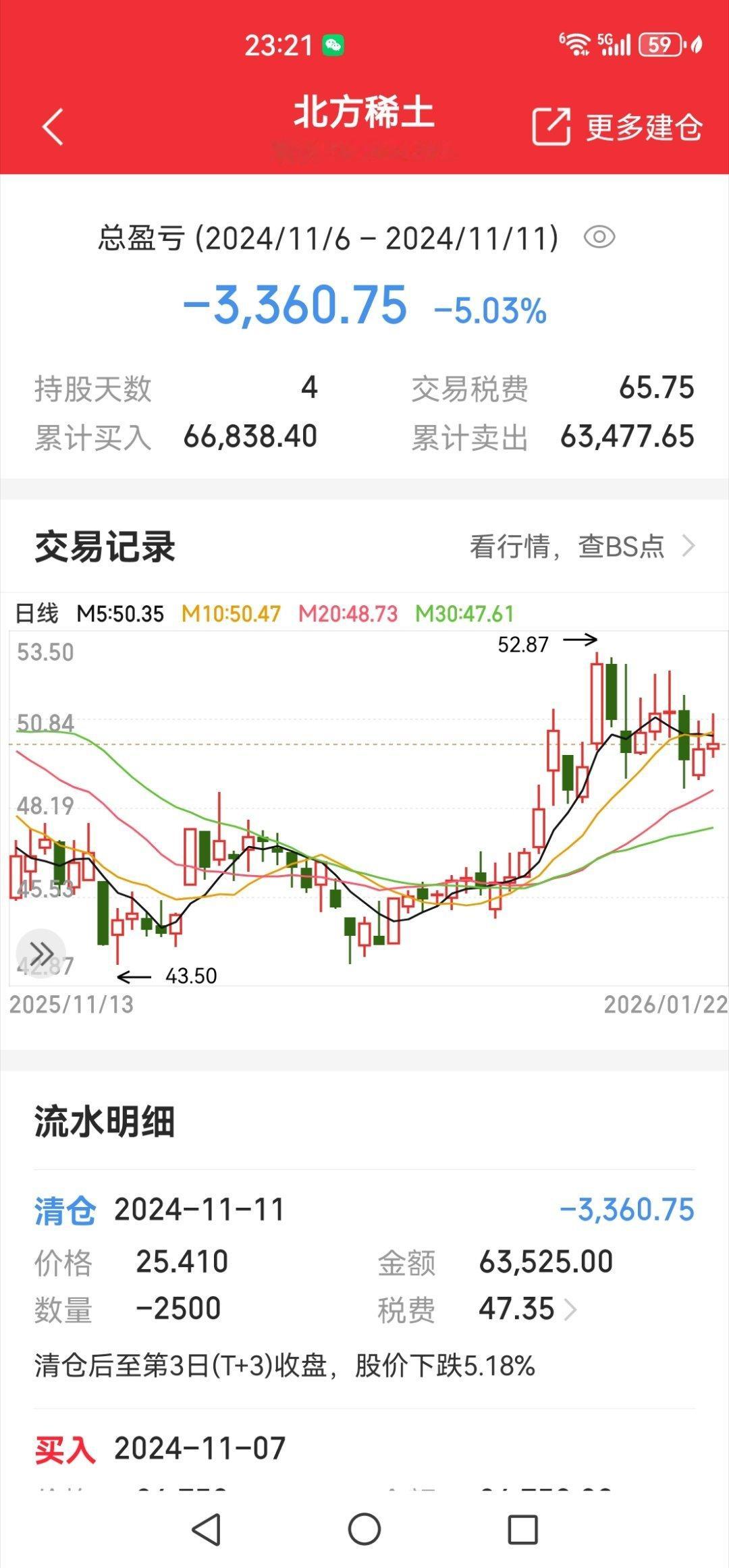Tap the share icon beside 更多建仓
729x1568 pixels.
coord(553,126)
